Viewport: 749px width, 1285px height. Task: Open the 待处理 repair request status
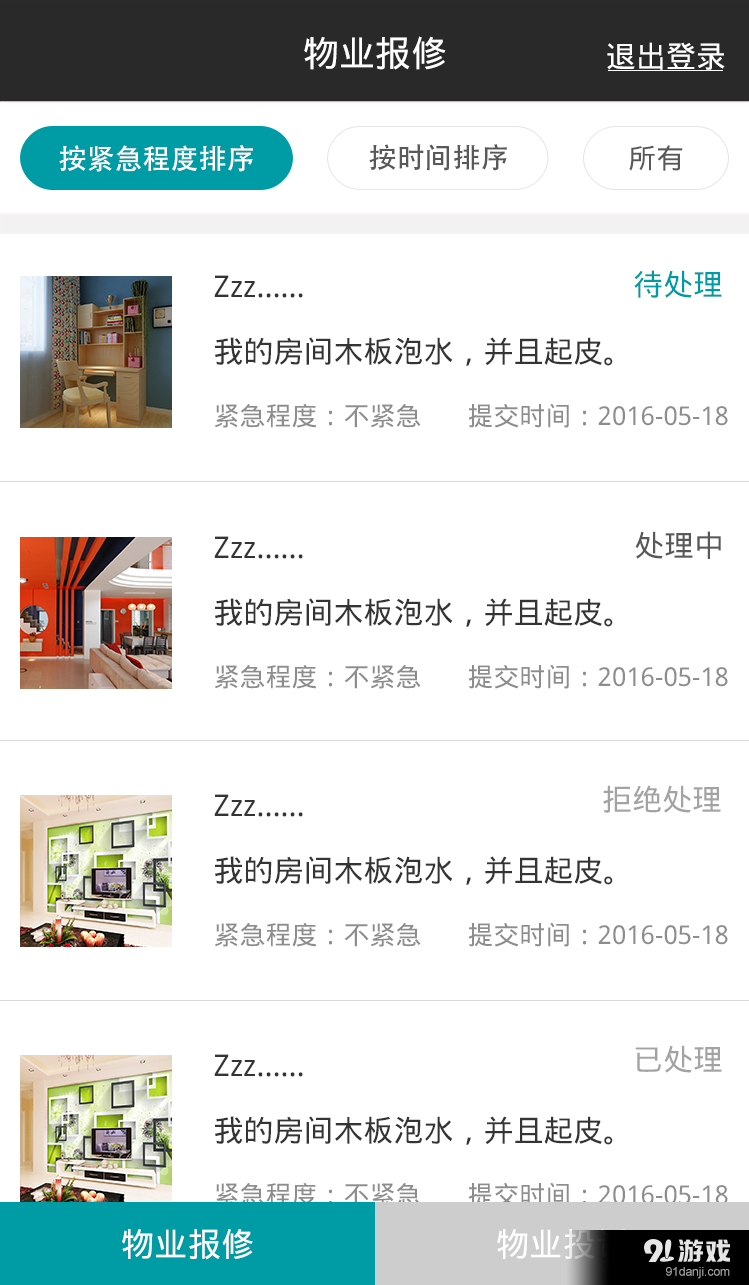(678, 286)
